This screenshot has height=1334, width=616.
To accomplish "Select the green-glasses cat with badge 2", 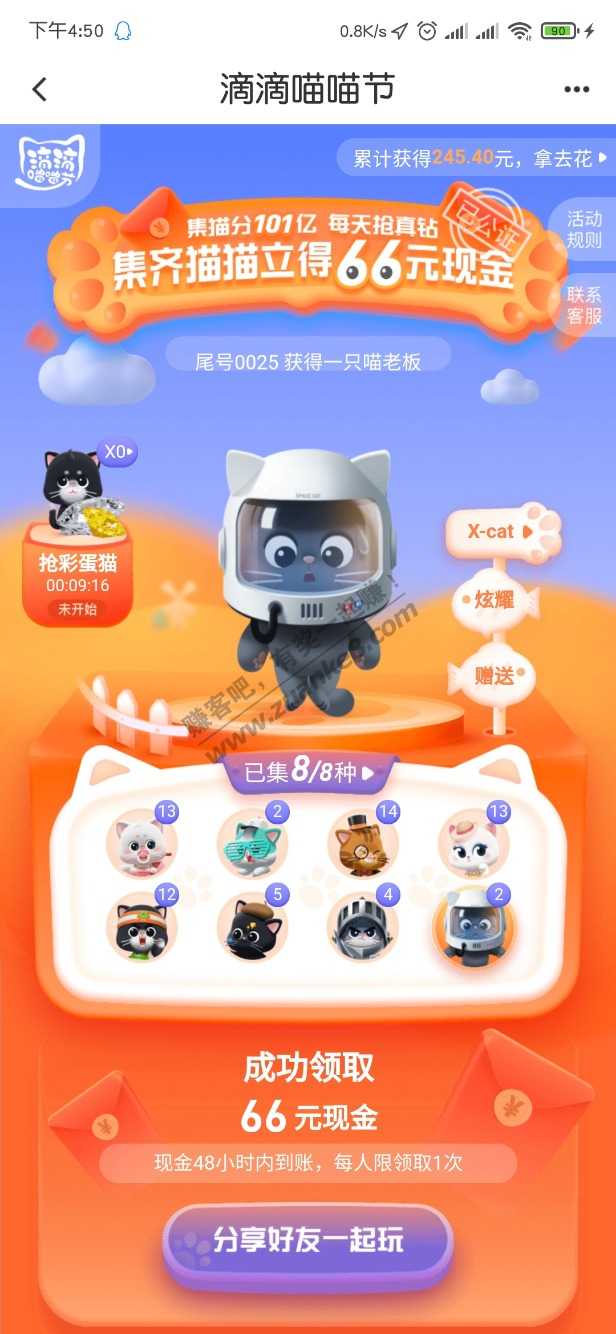I will 252,845.
